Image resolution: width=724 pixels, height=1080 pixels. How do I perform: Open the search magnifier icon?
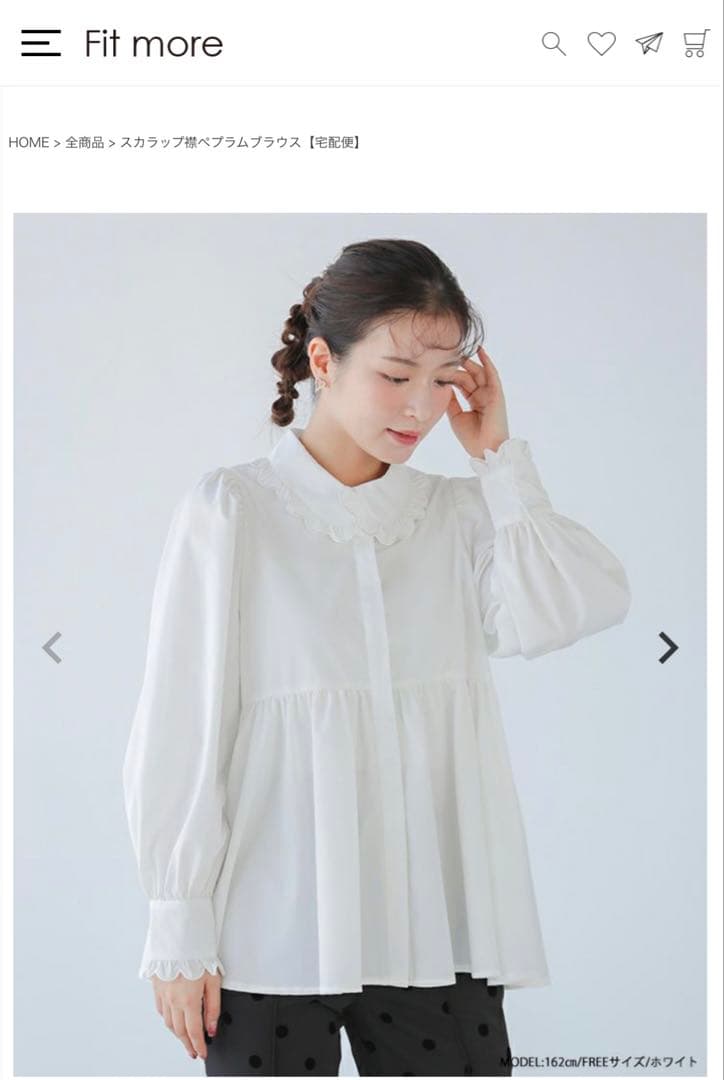(x=553, y=43)
